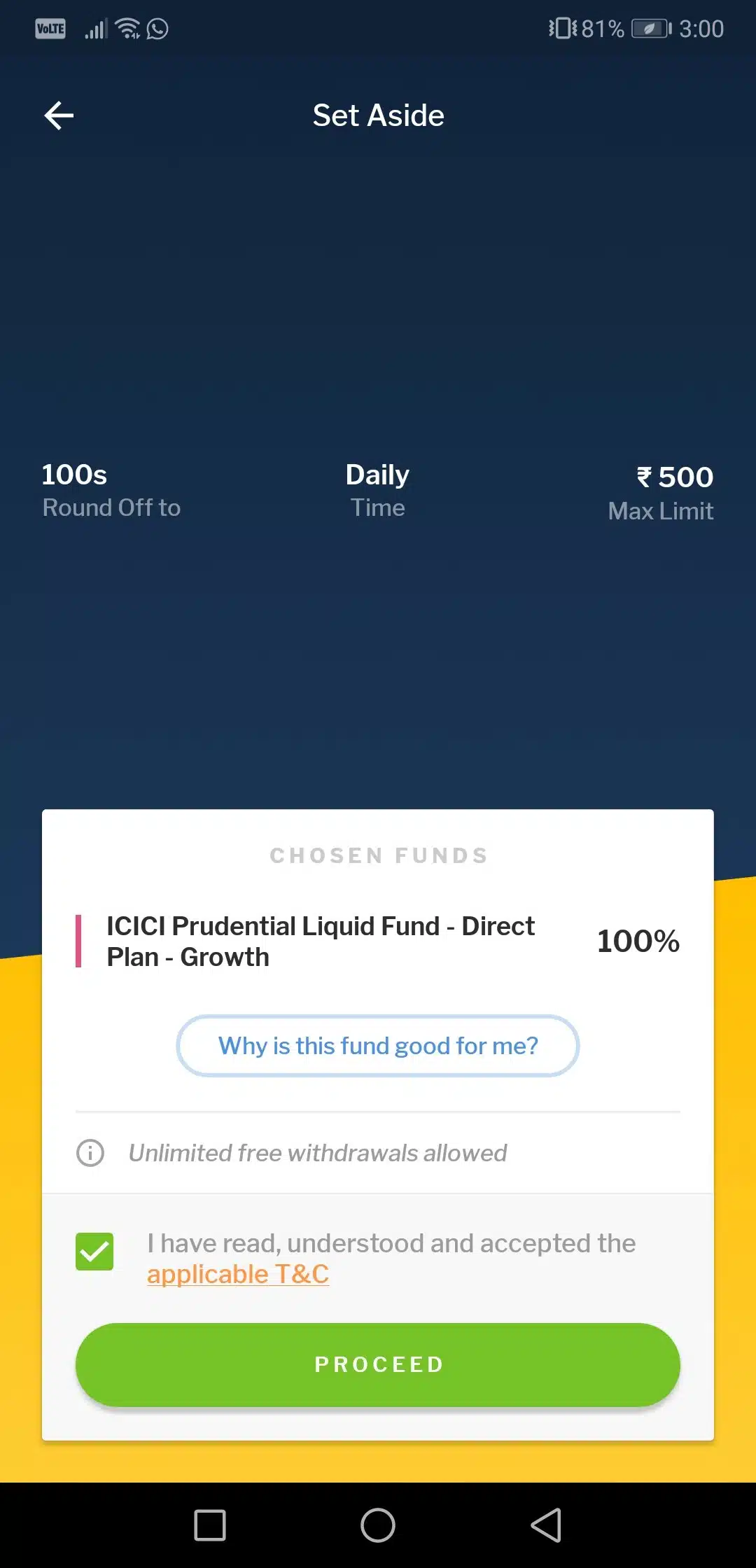The image size is (756, 1568).
Task: Select the Set Aside title area
Action: tap(378, 115)
